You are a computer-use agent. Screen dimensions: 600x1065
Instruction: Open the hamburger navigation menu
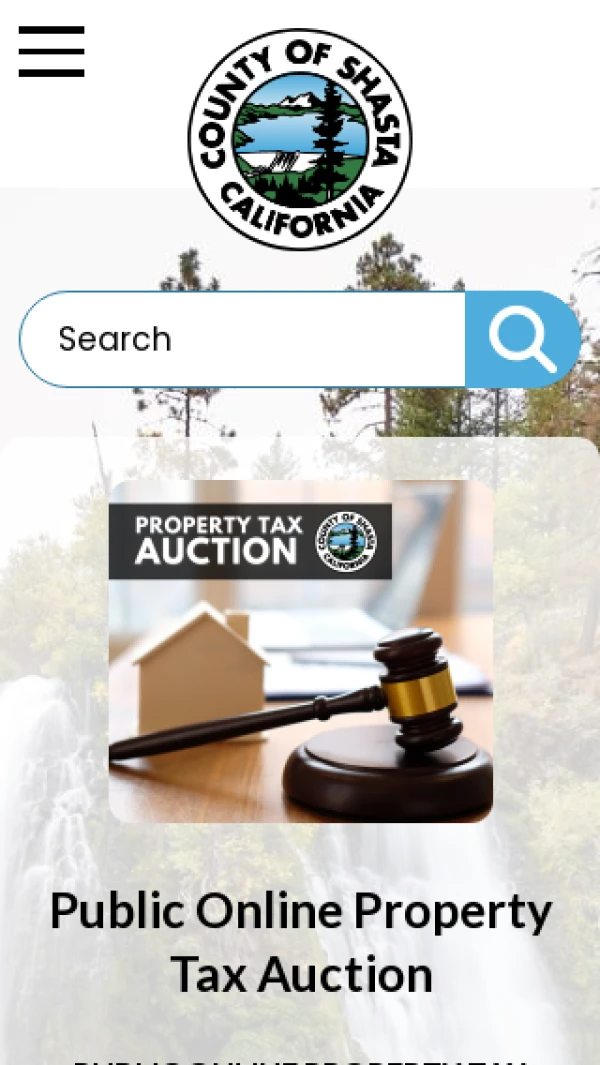[51, 52]
